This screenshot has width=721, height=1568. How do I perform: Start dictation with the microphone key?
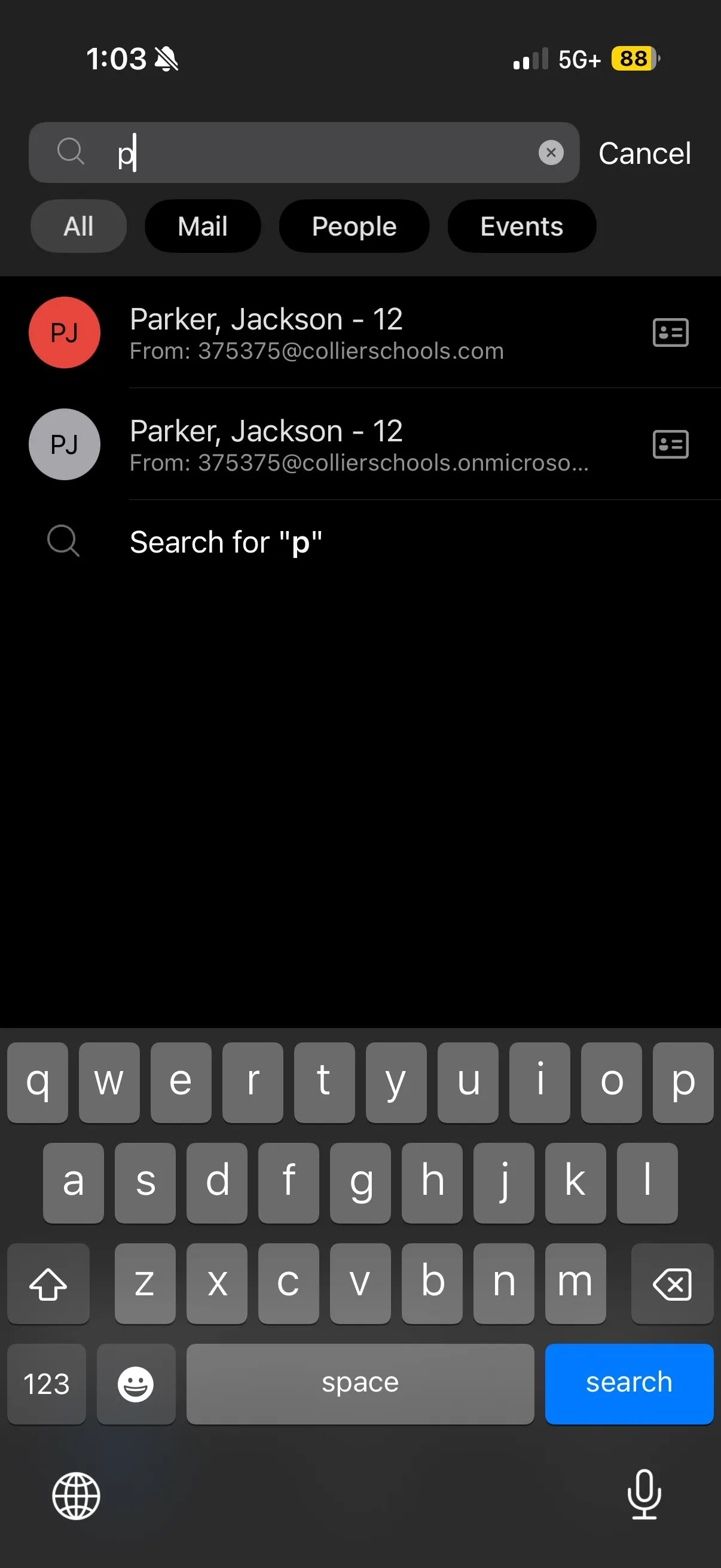644,1494
